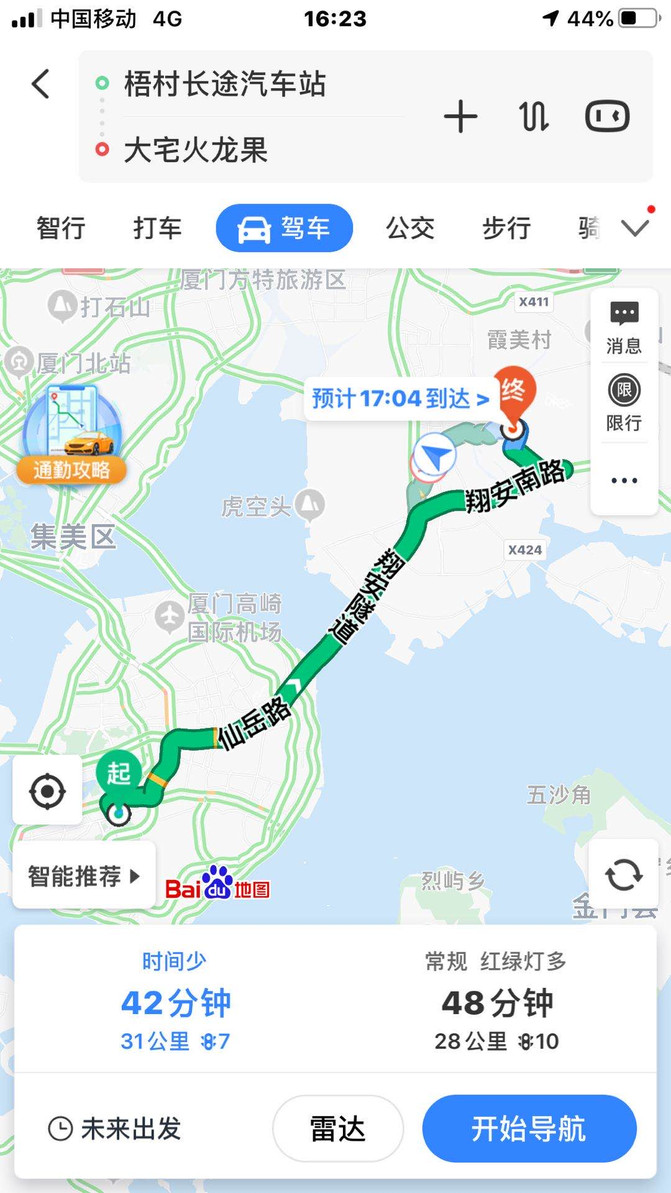Expand the 智能推荐 route preference

85,877
